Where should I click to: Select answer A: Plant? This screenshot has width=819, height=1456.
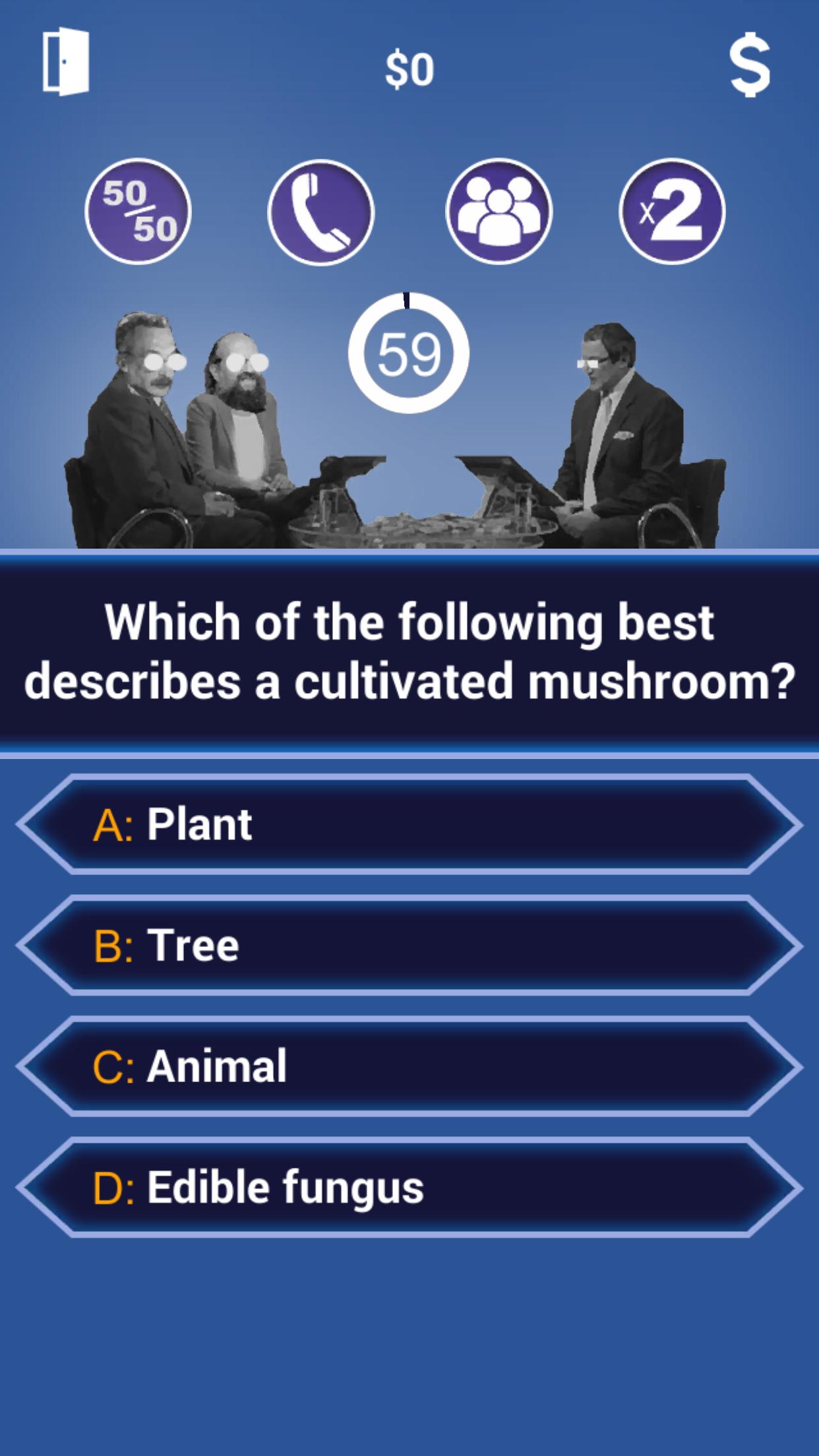pyautogui.click(x=409, y=824)
